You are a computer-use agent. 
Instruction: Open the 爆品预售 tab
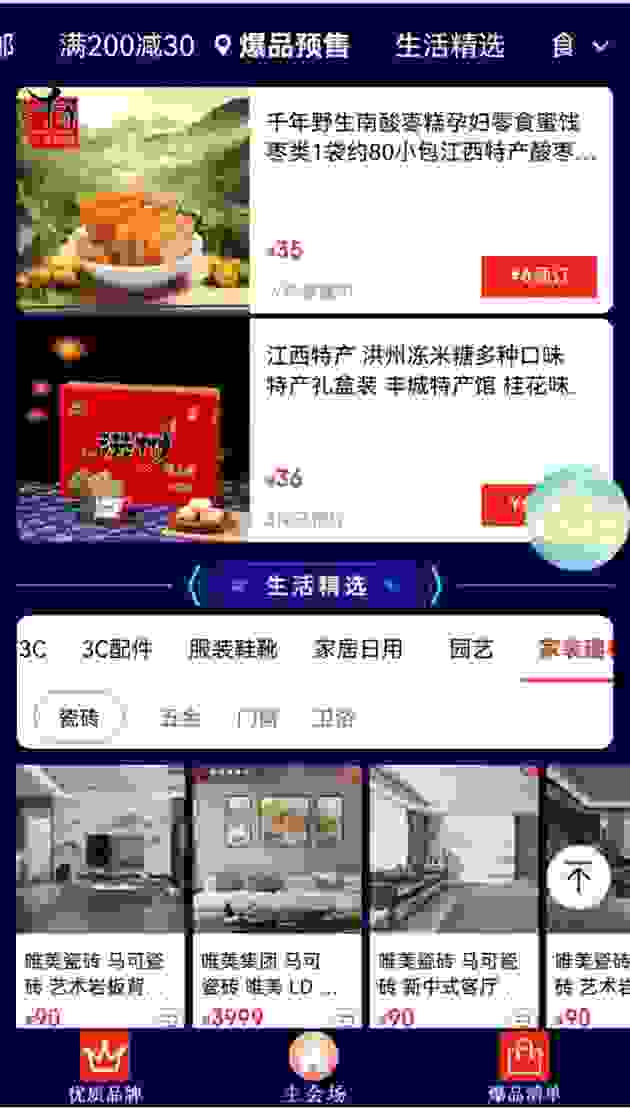(x=283, y=45)
